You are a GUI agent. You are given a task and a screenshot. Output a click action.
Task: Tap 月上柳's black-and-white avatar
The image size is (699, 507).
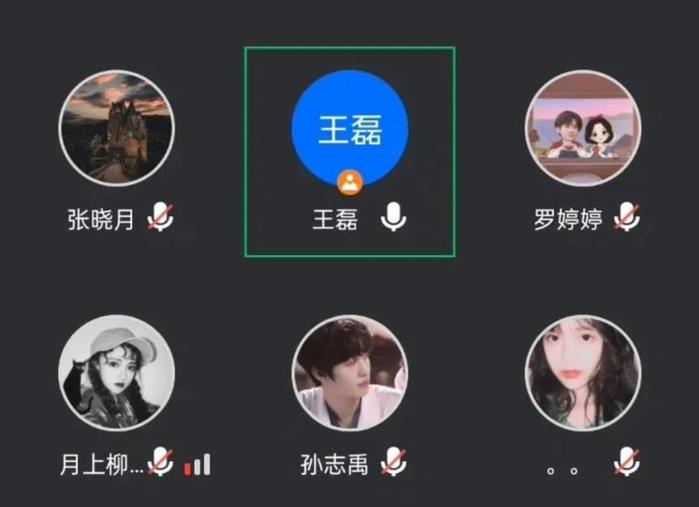click(117, 373)
